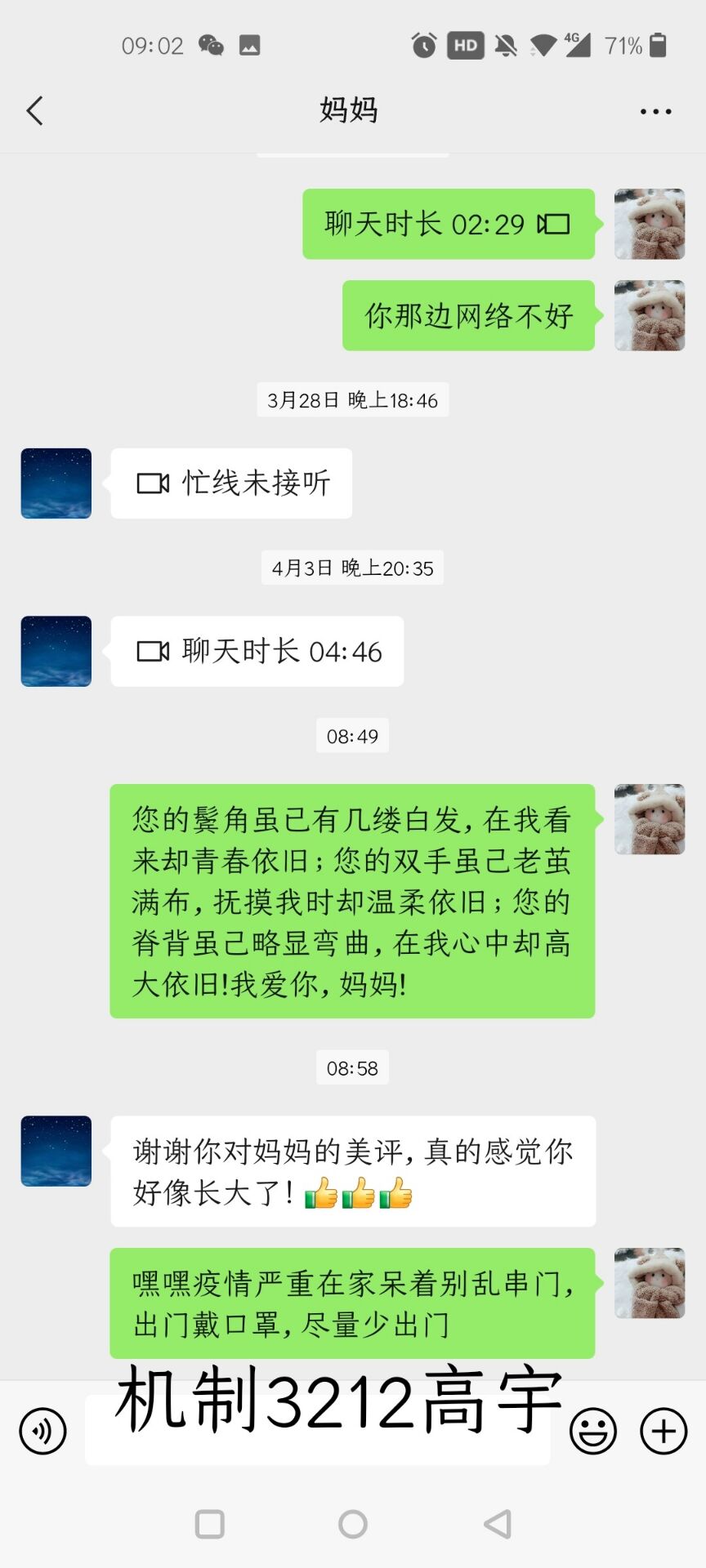Open the emoji sticker panel
Screen dimensions: 706x1568
click(592, 1431)
